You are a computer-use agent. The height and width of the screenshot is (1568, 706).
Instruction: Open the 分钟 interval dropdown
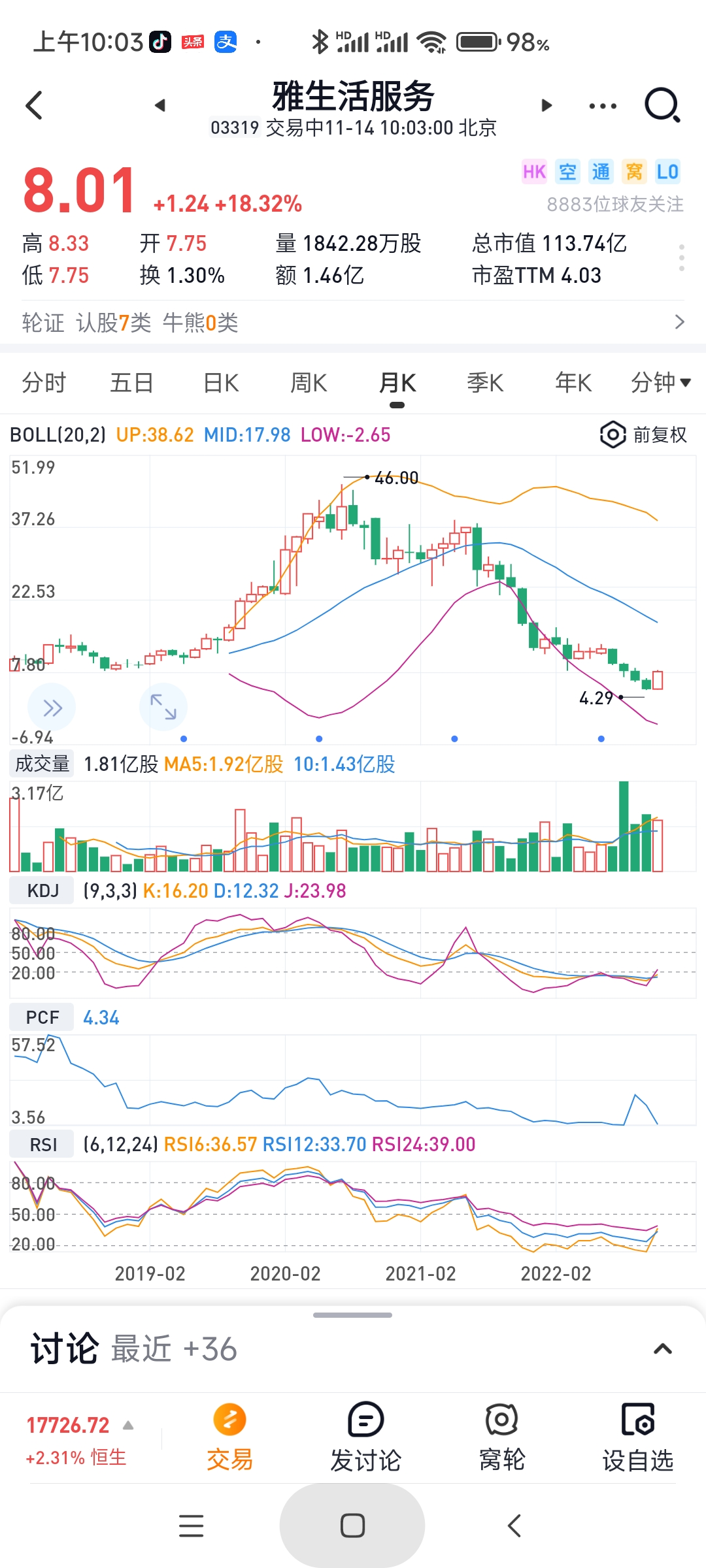click(x=660, y=383)
